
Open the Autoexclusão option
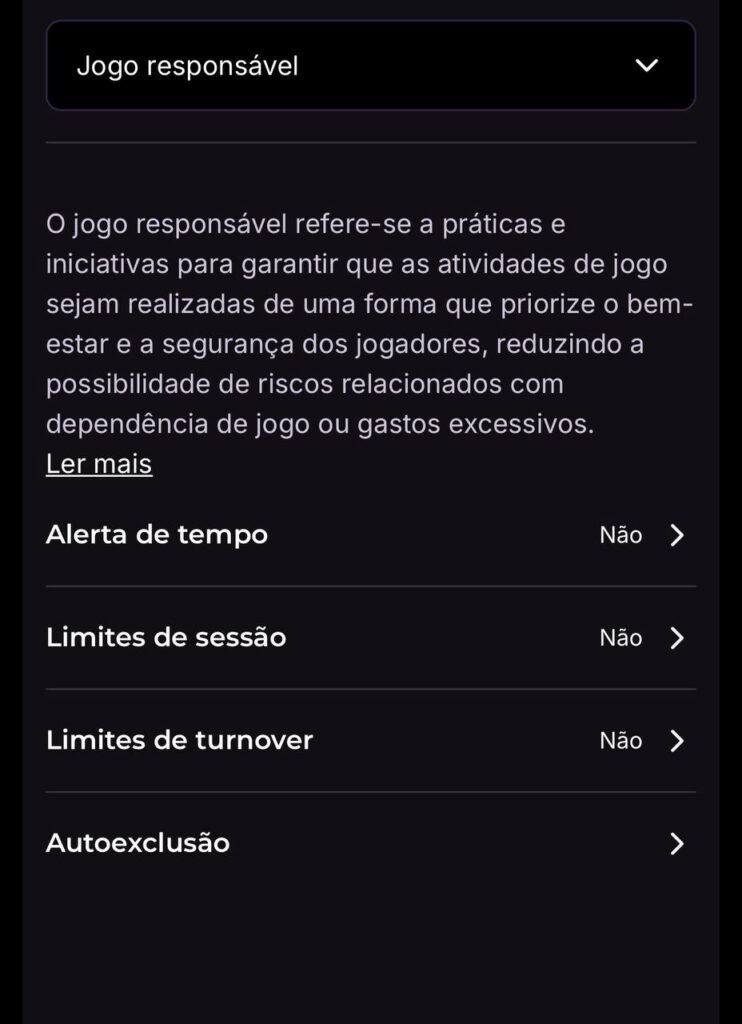click(370, 843)
